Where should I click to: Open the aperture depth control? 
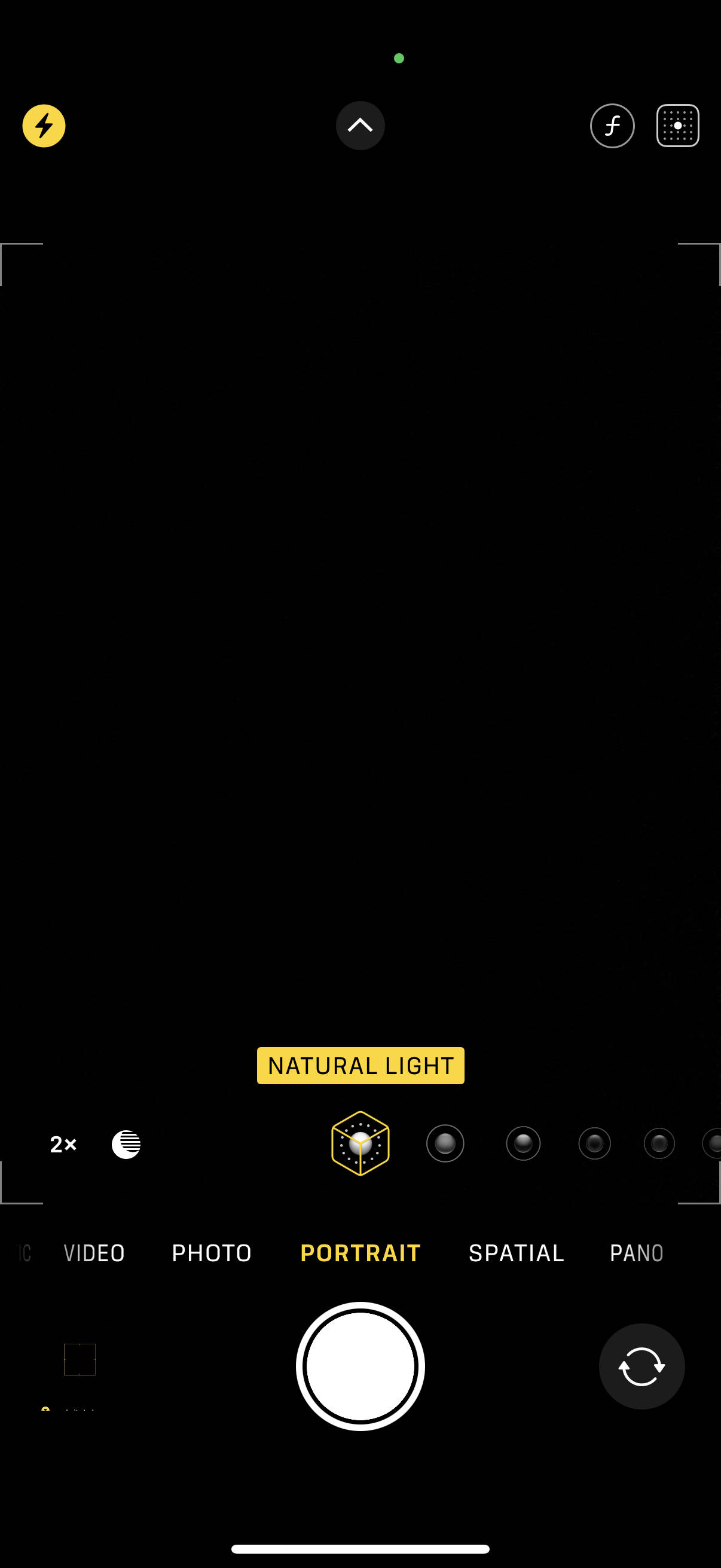[x=612, y=126]
